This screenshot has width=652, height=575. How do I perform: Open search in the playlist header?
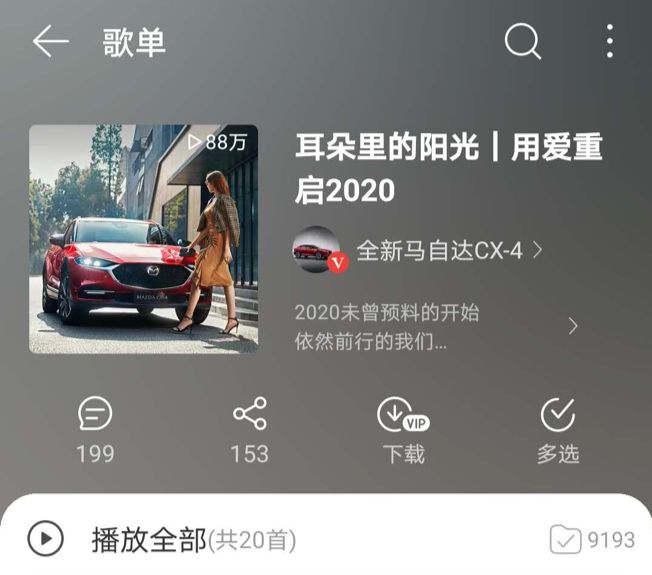[x=522, y=41]
